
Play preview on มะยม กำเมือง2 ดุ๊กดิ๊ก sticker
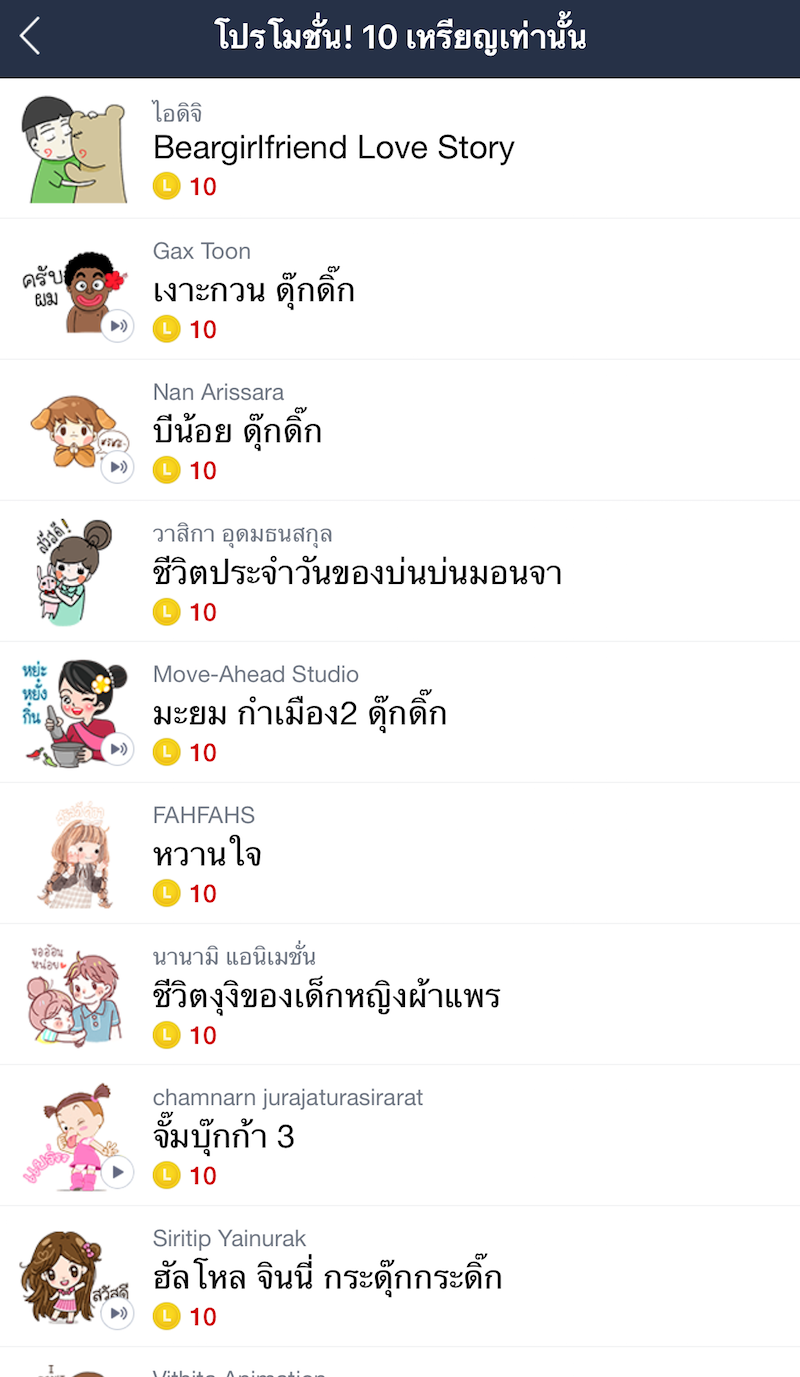click(x=118, y=748)
